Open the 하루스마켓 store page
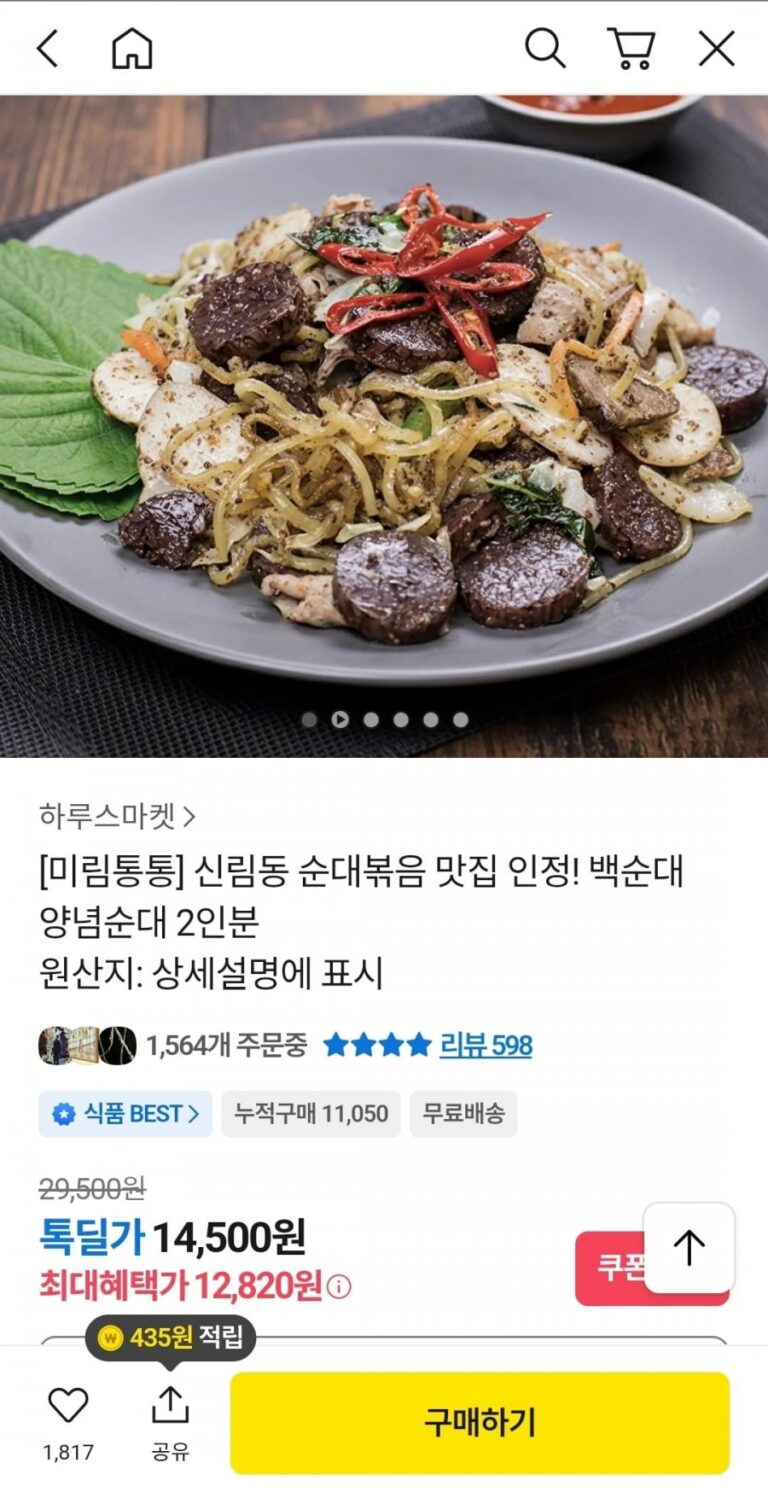768x1498 pixels. tap(117, 816)
